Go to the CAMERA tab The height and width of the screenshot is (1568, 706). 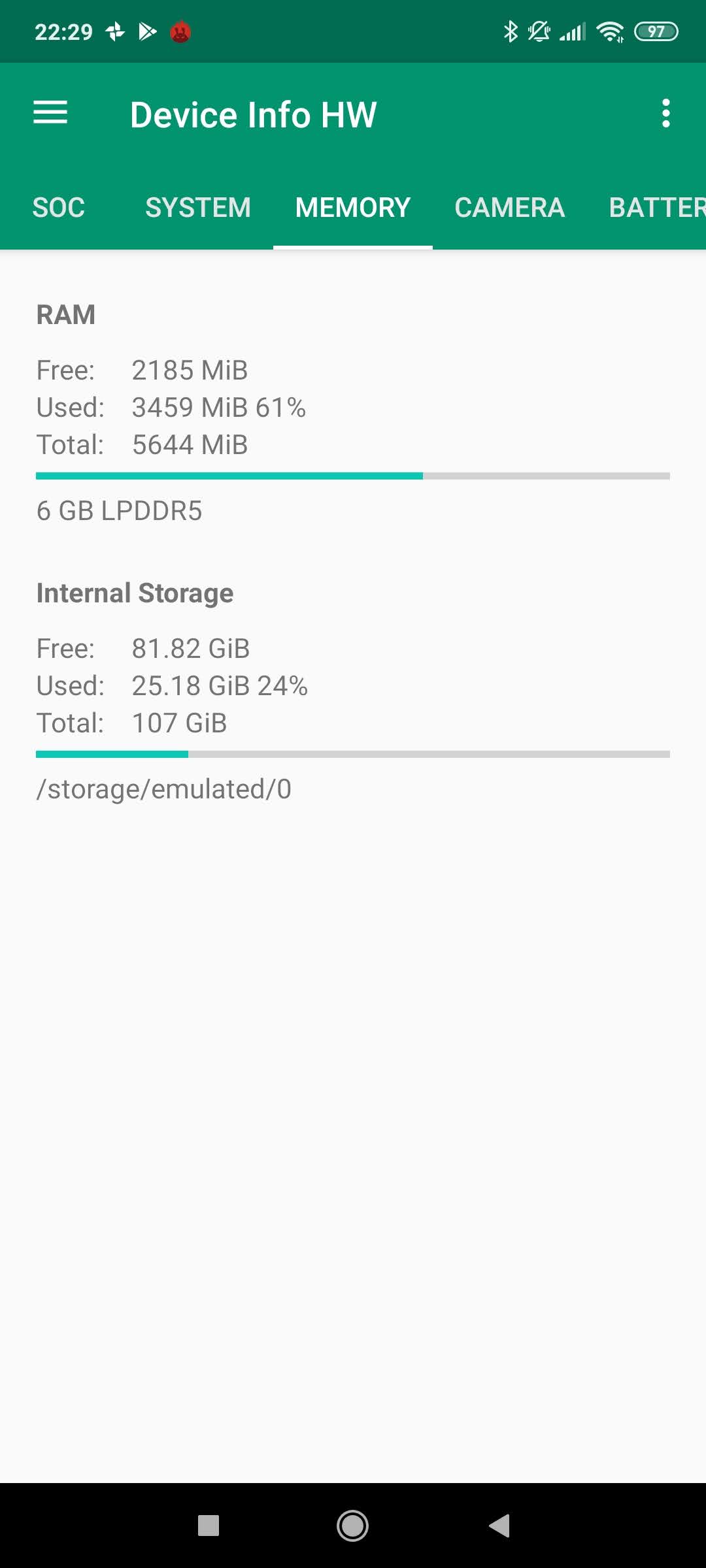coord(509,208)
